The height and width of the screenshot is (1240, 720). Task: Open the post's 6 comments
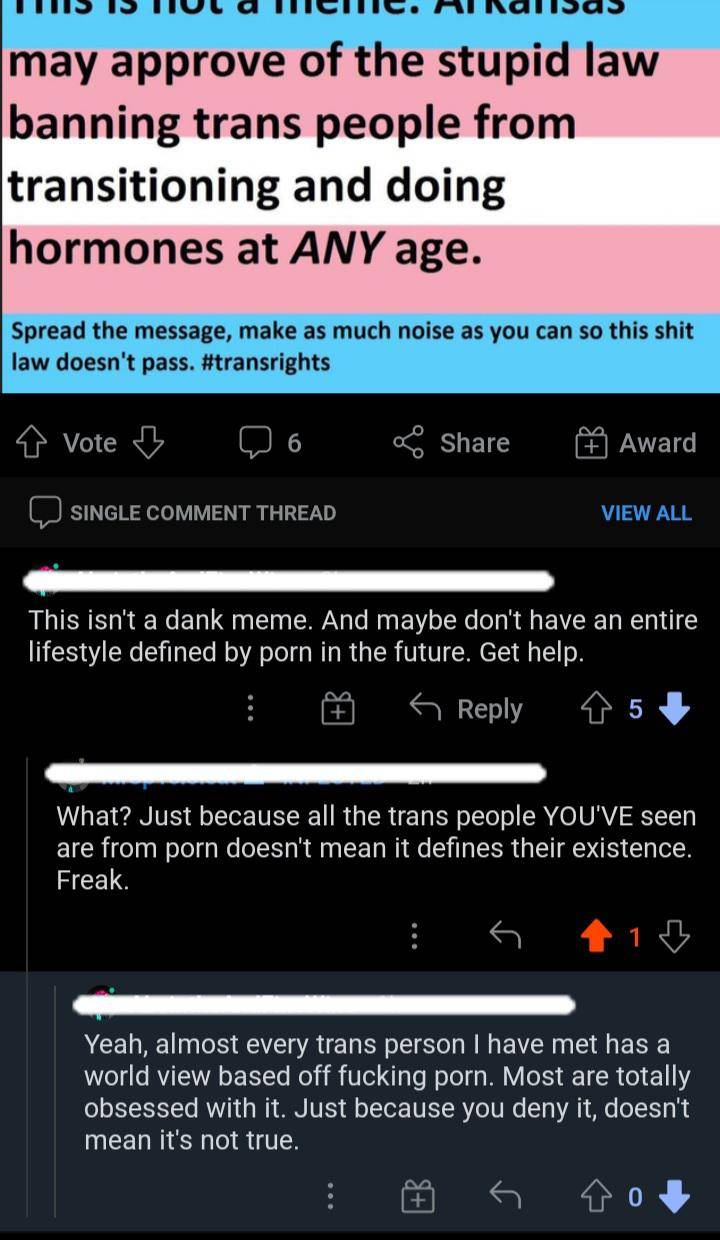(270, 442)
